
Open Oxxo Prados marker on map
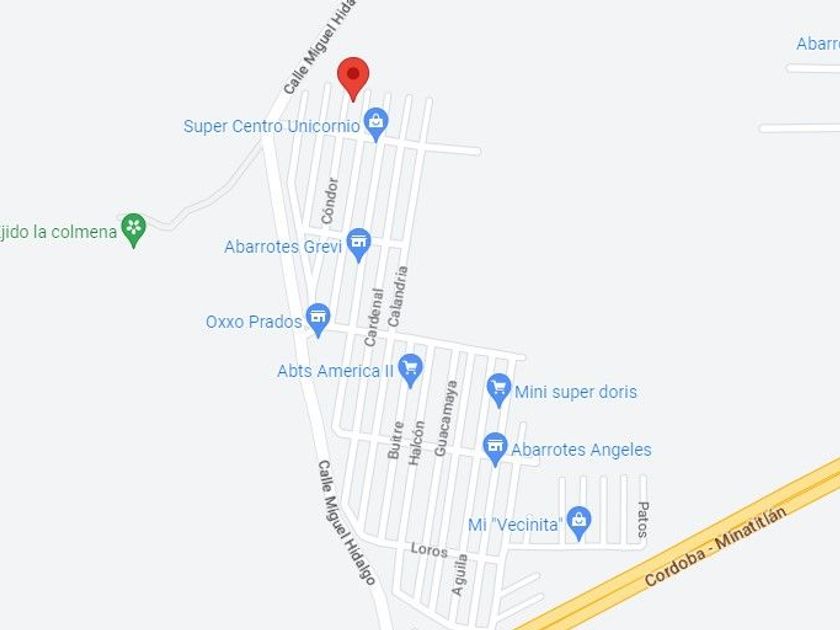(x=318, y=320)
